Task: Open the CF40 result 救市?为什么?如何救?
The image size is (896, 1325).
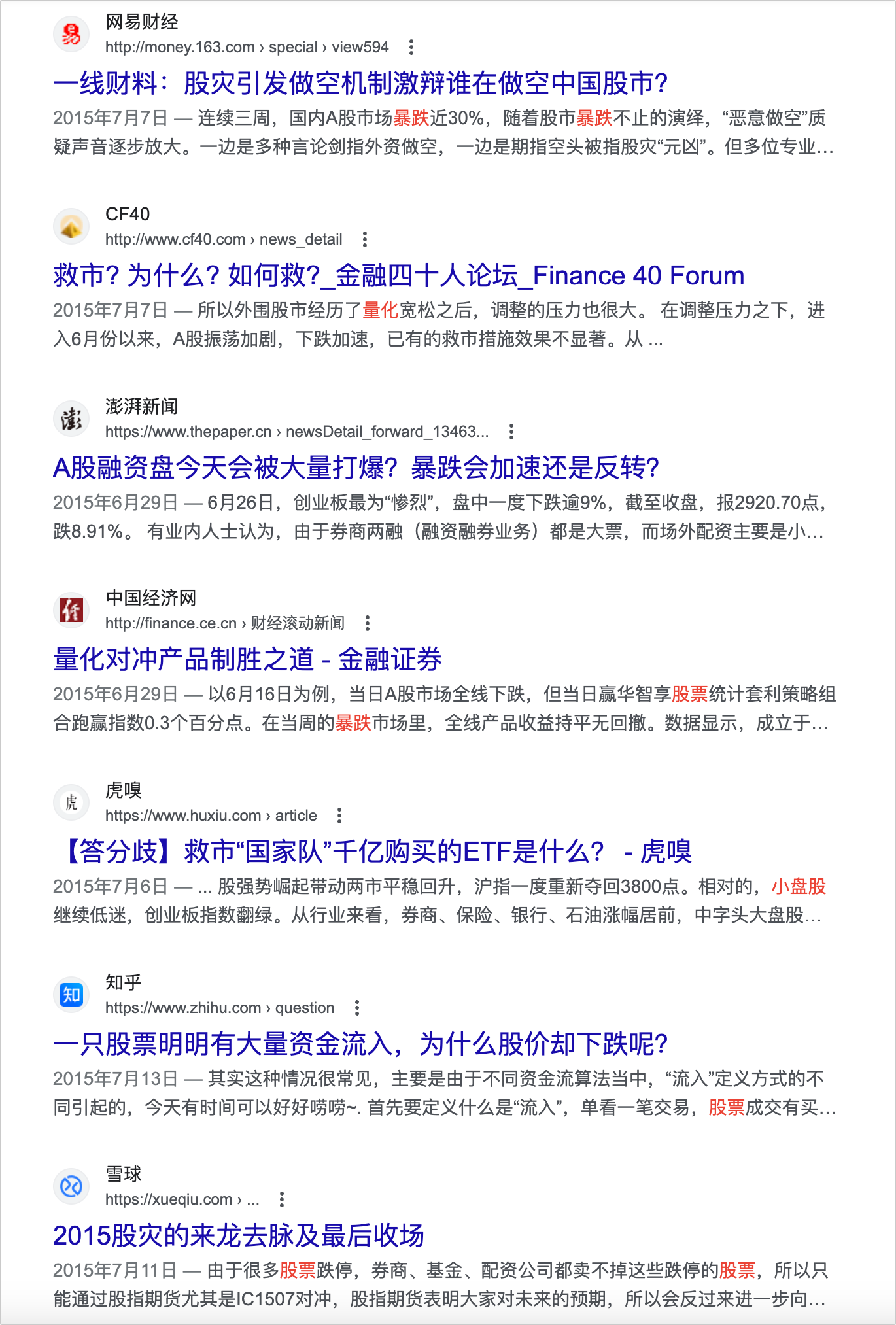Action: tap(398, 275)
